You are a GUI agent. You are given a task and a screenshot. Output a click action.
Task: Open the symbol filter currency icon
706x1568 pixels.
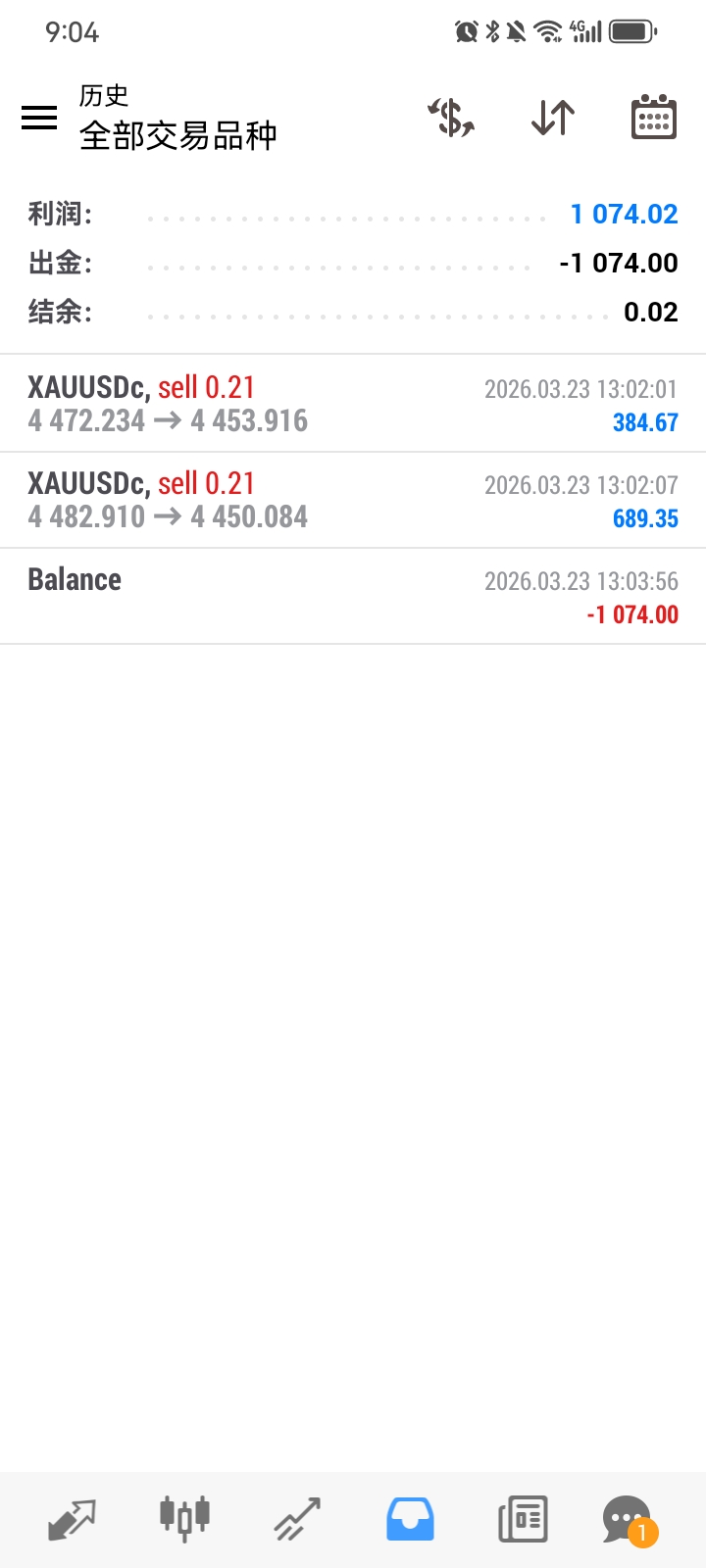451,119
